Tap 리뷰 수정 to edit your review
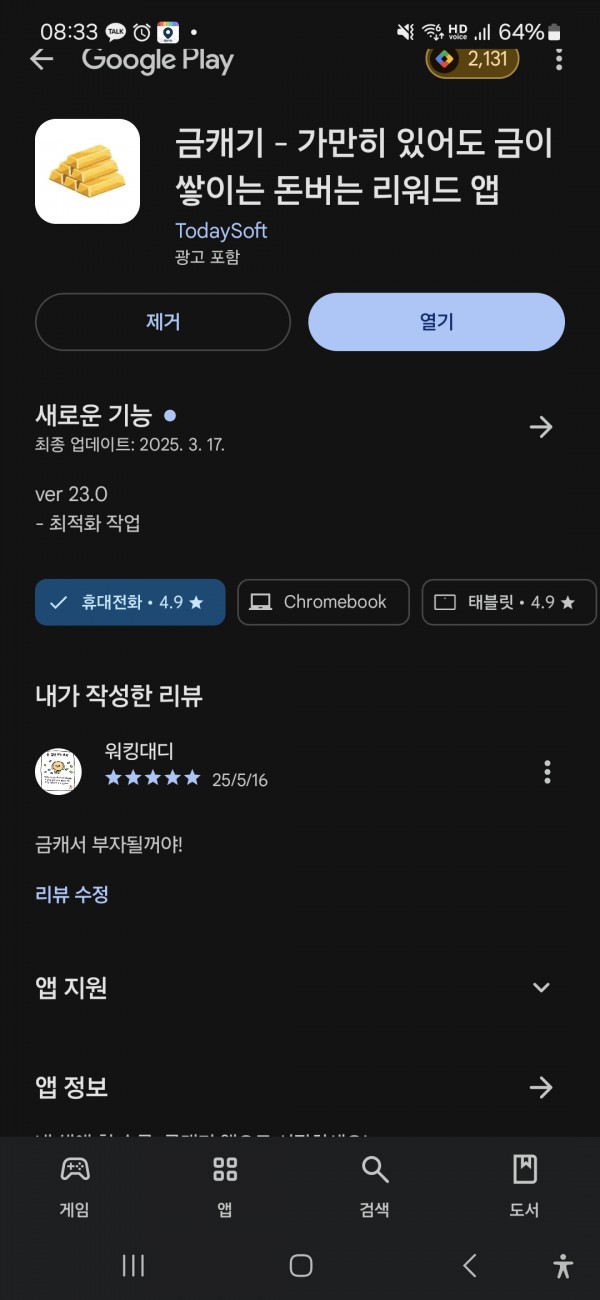Image resolution: width=600 pixels, height=1300 pixels. [72, 894]
